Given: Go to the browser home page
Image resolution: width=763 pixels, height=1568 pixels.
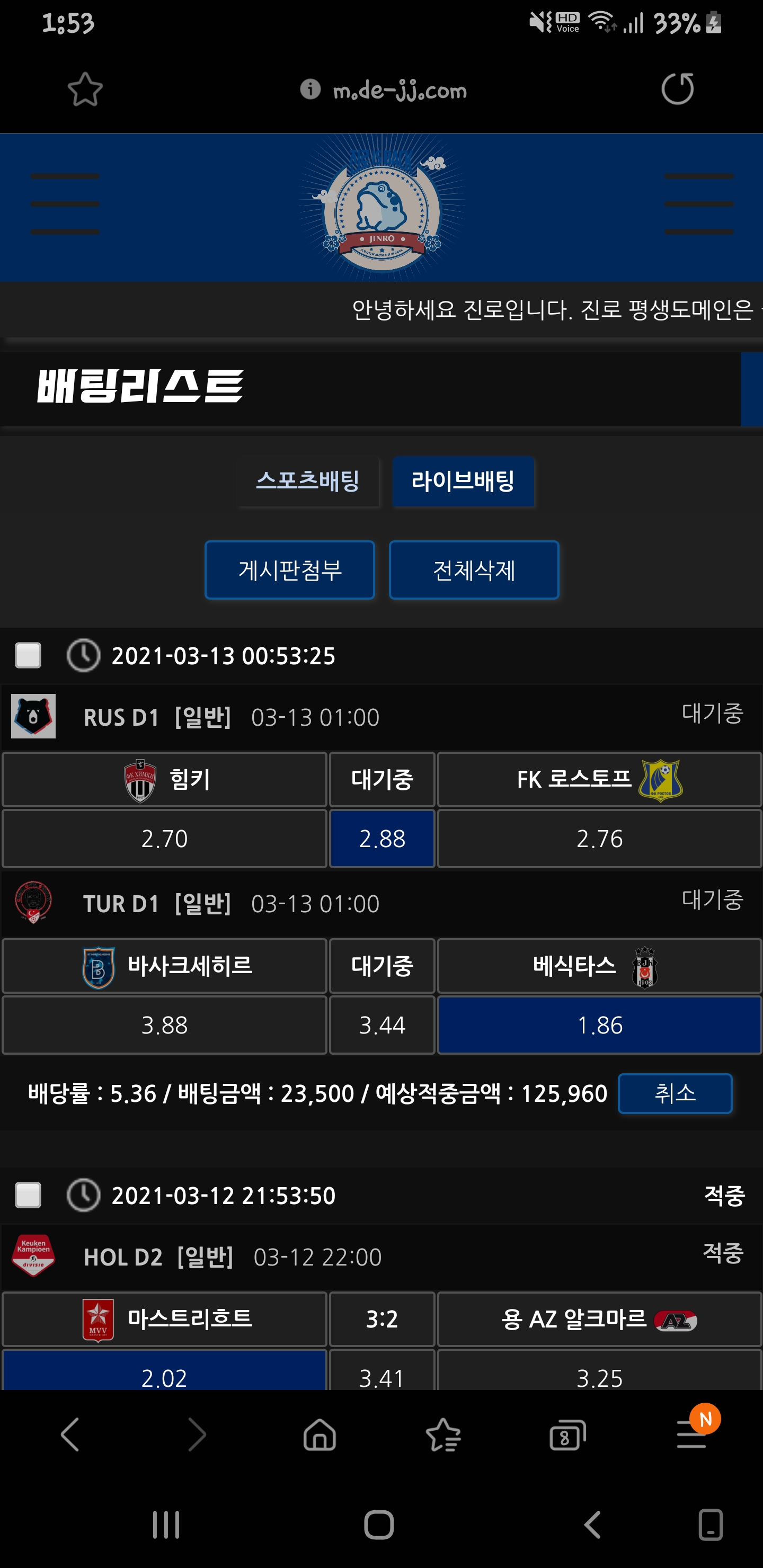Looking at the screenshot, I should coord(320,1435).
